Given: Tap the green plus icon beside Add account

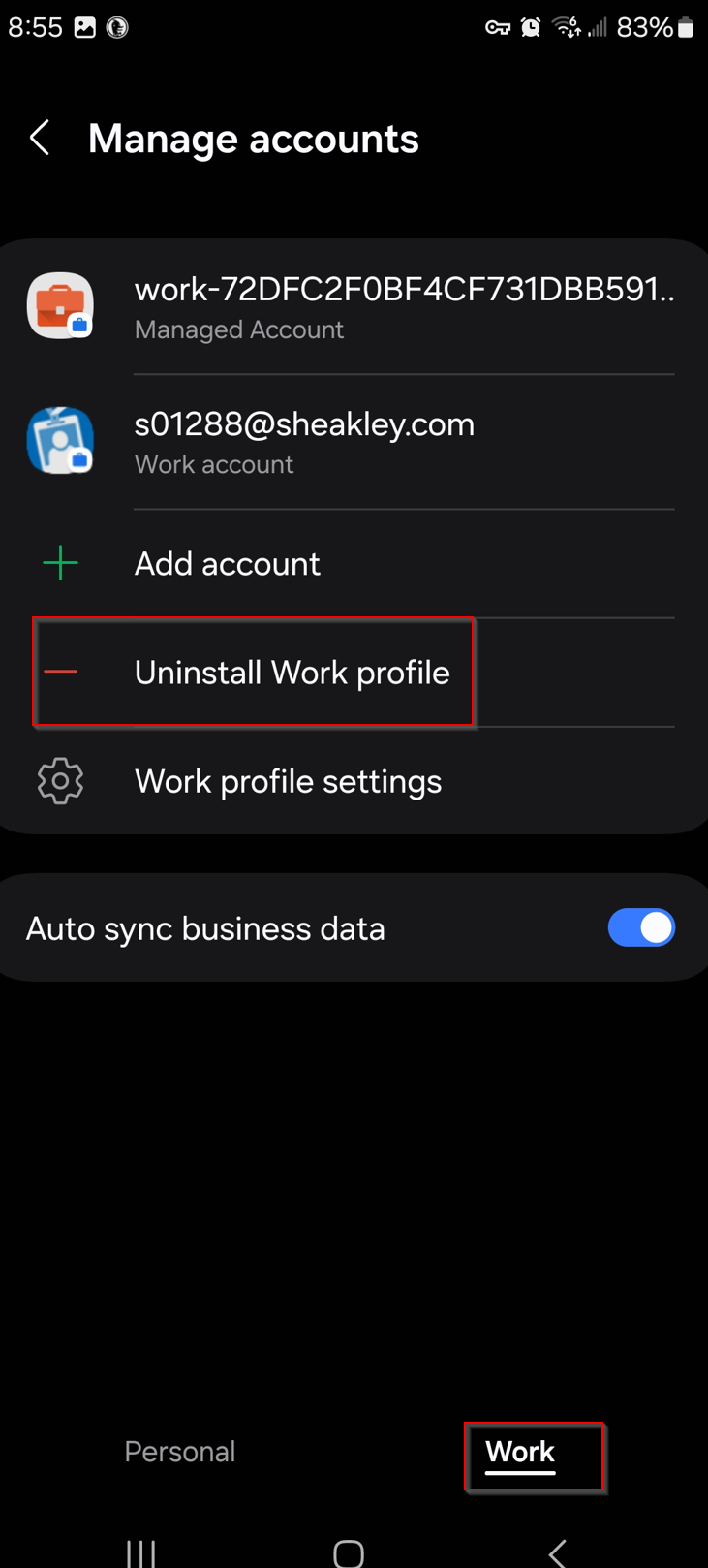Looking at the screenshot, I should tap(60, 562).
